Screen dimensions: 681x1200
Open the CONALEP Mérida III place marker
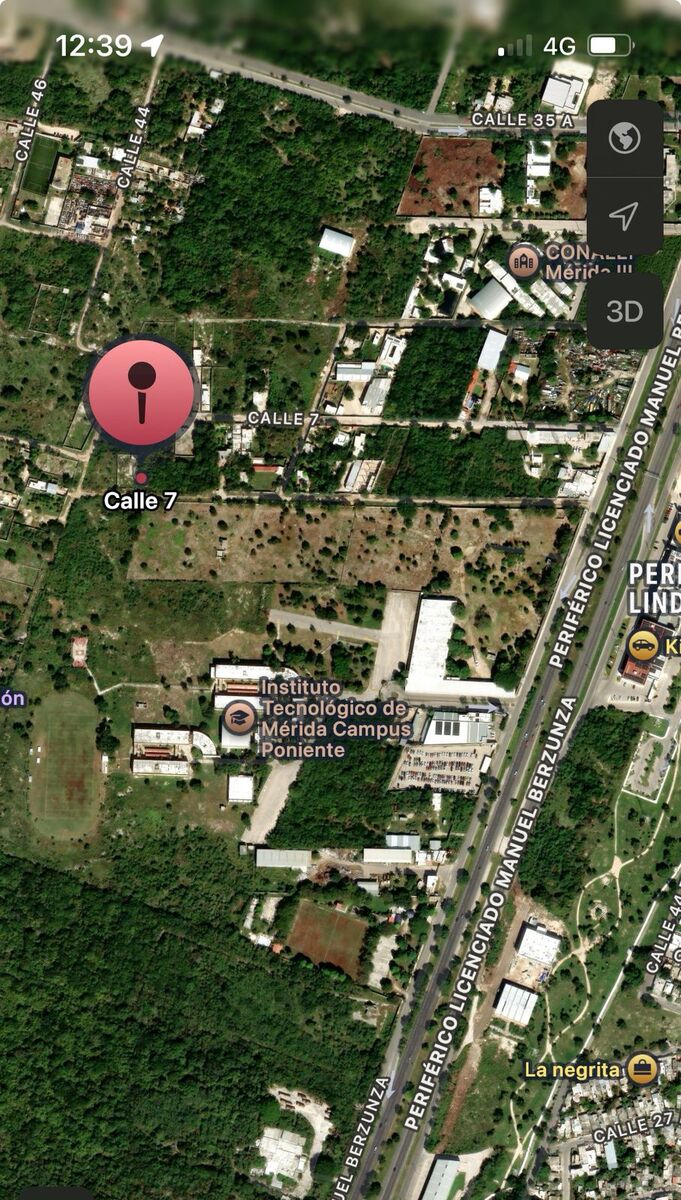523,261
